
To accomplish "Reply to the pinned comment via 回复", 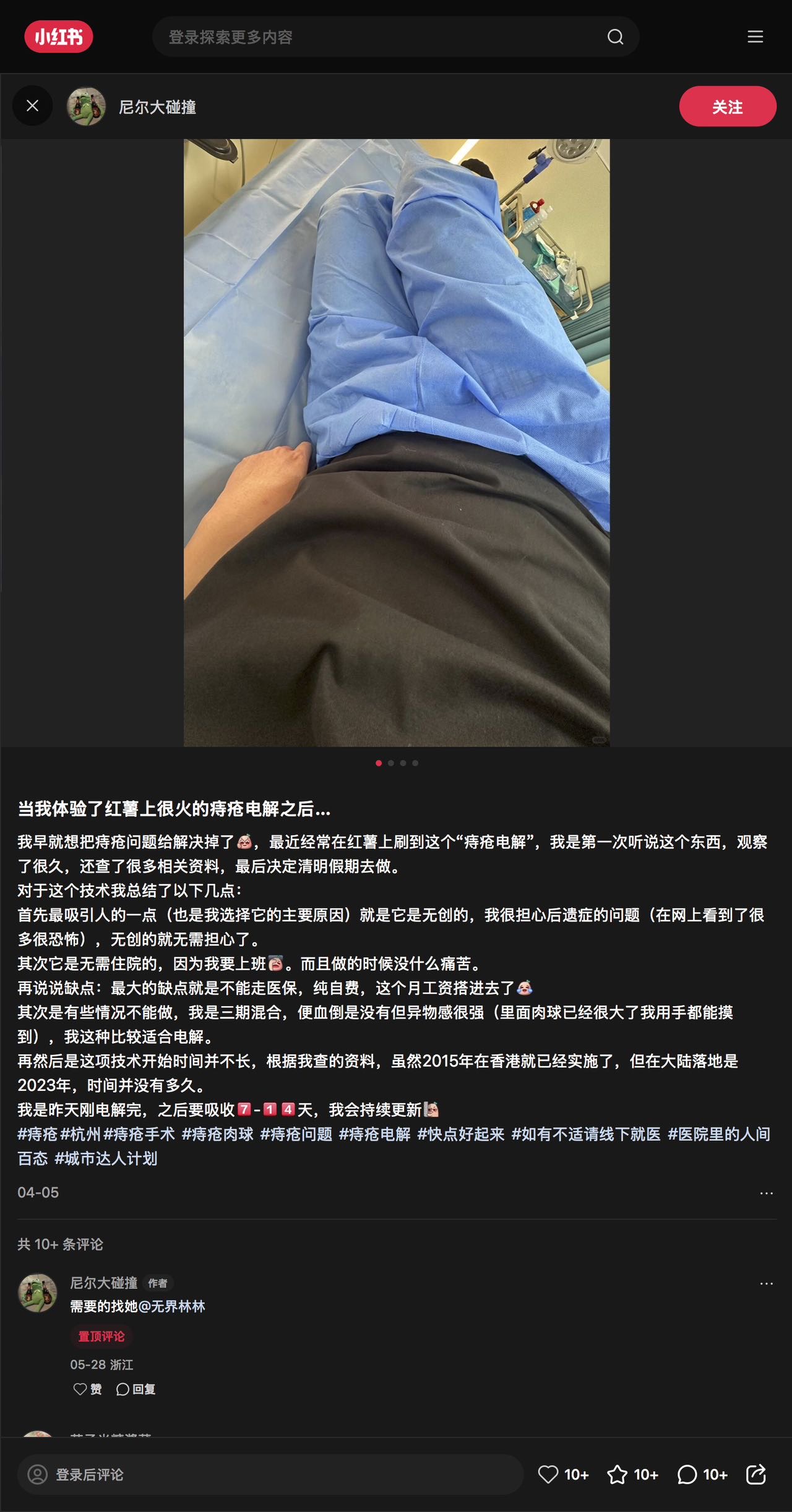I will [x=136, y=1389].
